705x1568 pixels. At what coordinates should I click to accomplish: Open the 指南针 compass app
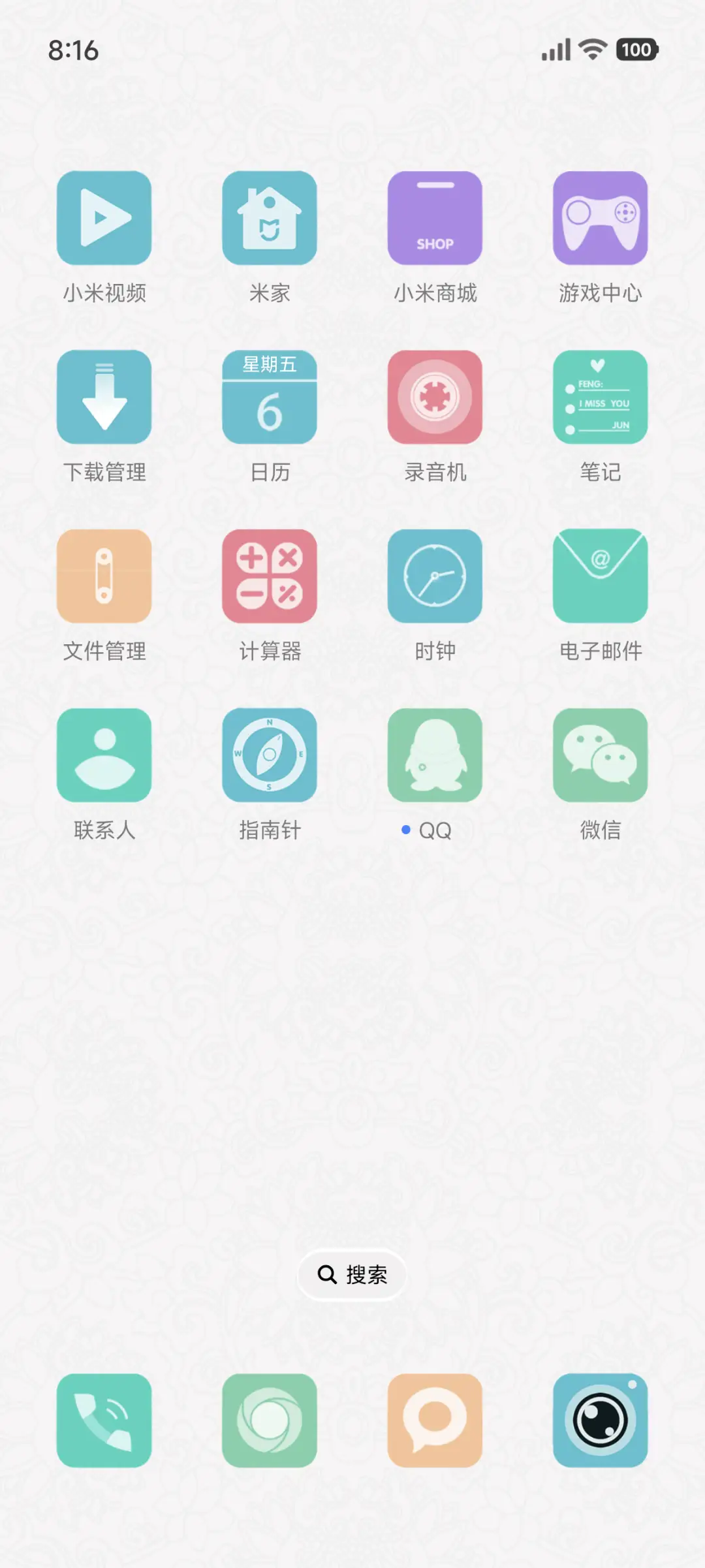click(x=270, y=755)
